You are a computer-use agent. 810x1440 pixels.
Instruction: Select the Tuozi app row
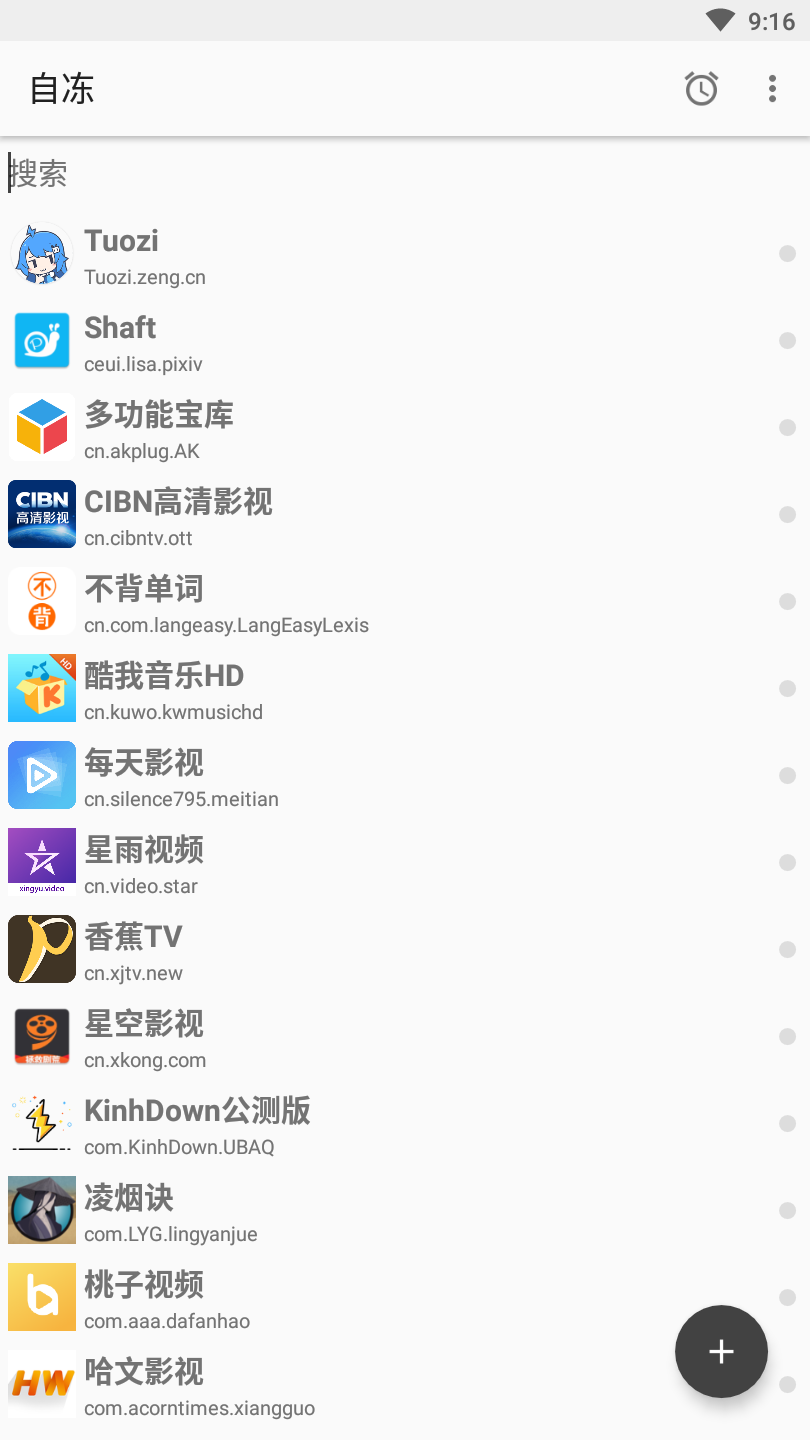point(400,254)
